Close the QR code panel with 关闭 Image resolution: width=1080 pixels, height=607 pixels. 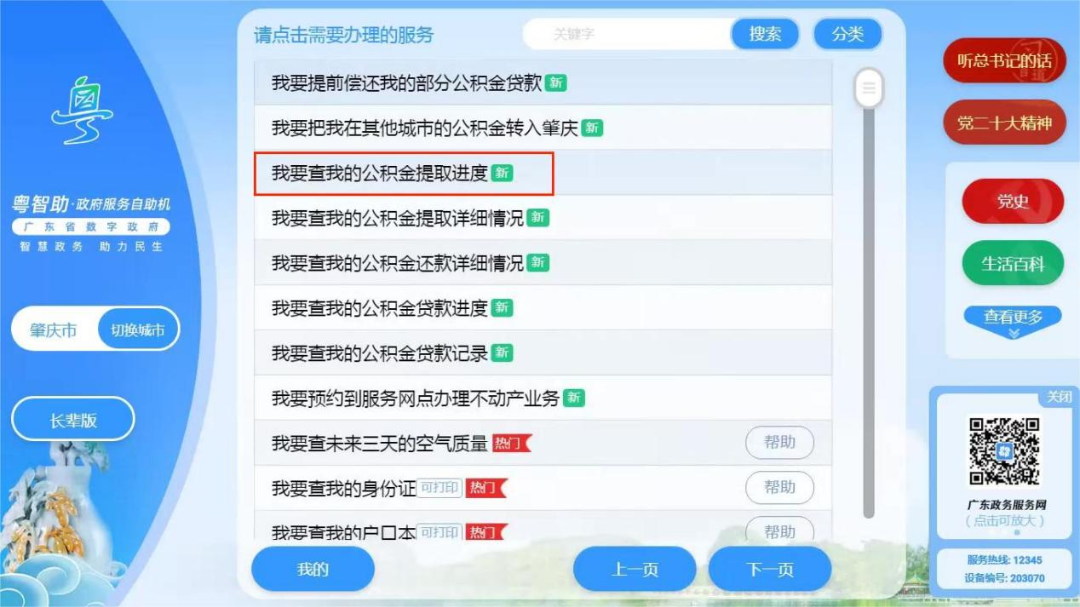tap(1058, 397)
